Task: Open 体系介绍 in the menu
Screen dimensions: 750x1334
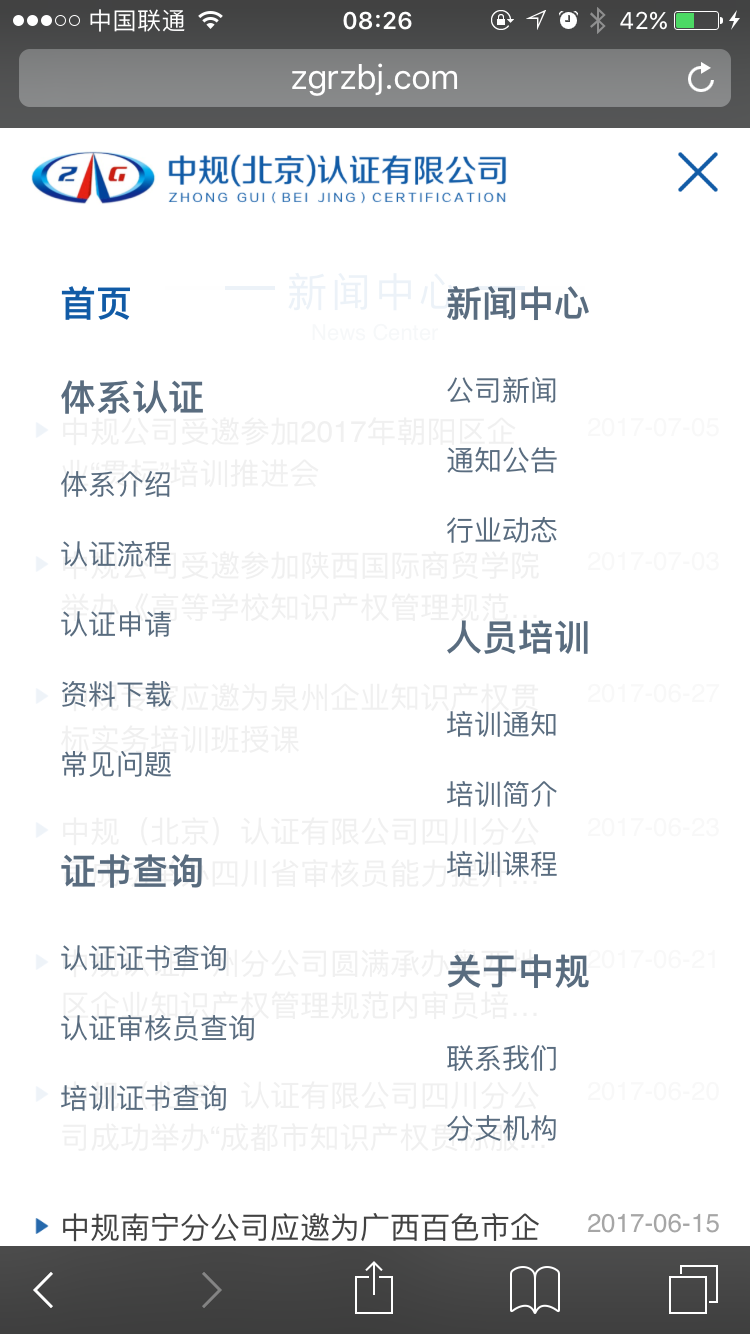Action: pos(116,485)
